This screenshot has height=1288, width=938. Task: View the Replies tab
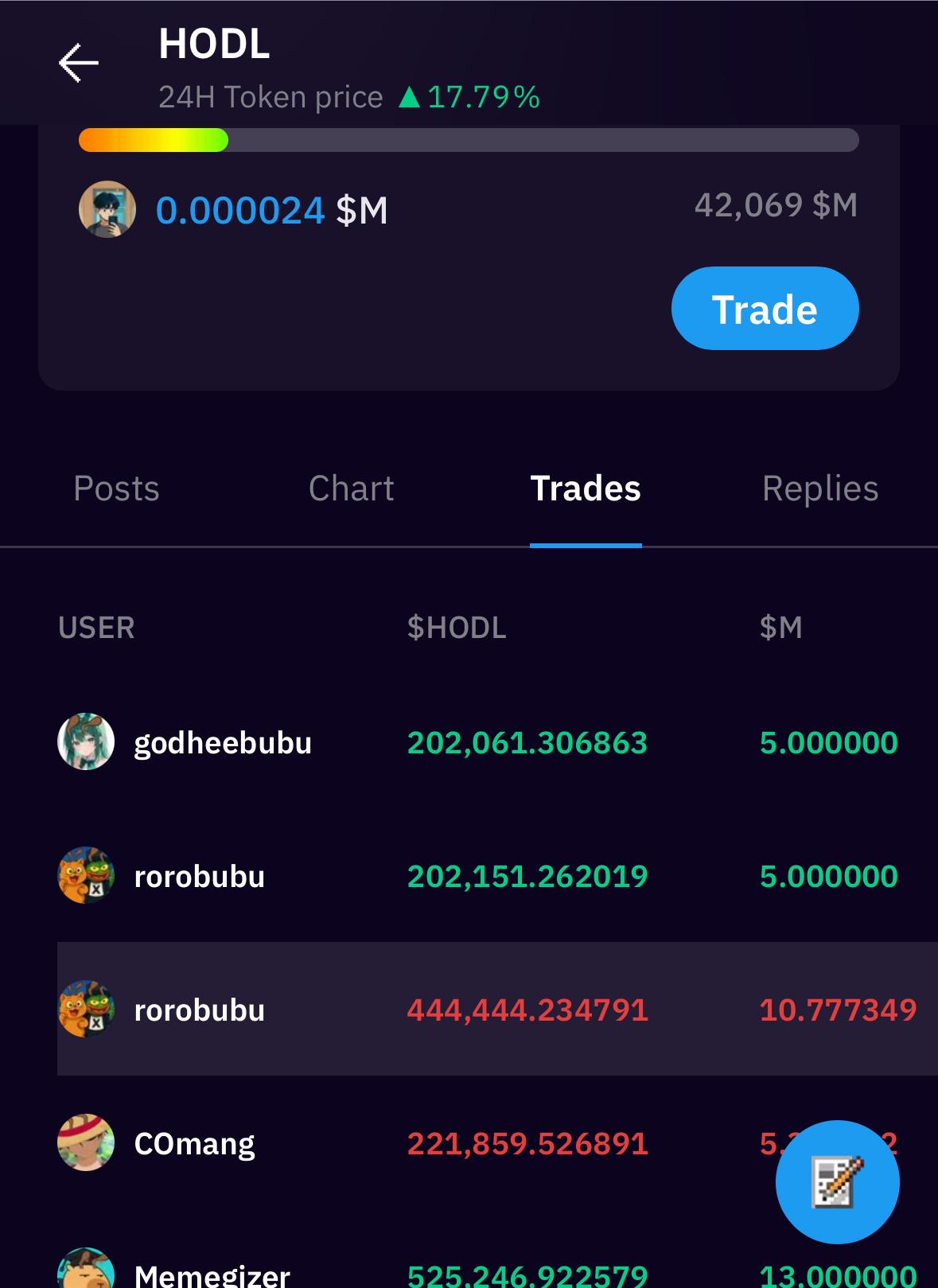click(x=820, y=488)
